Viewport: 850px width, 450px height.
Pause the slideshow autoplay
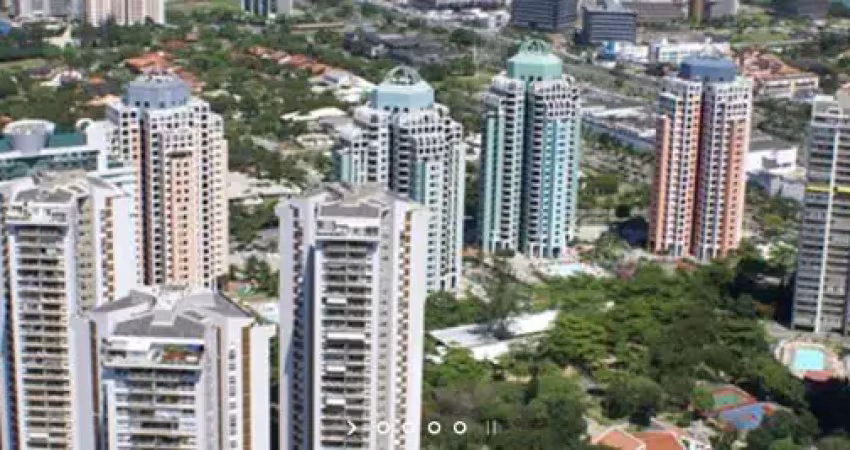click(x=491, y=428)
